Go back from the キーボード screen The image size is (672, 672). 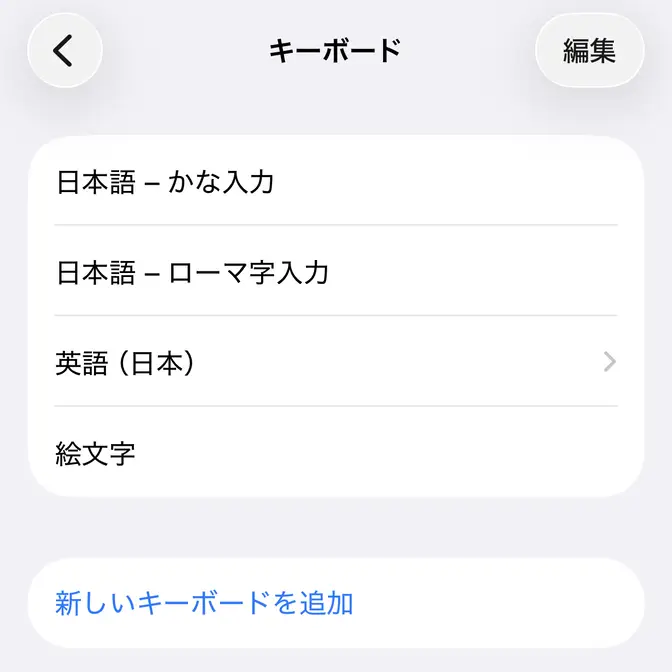(x=65, y=50)
